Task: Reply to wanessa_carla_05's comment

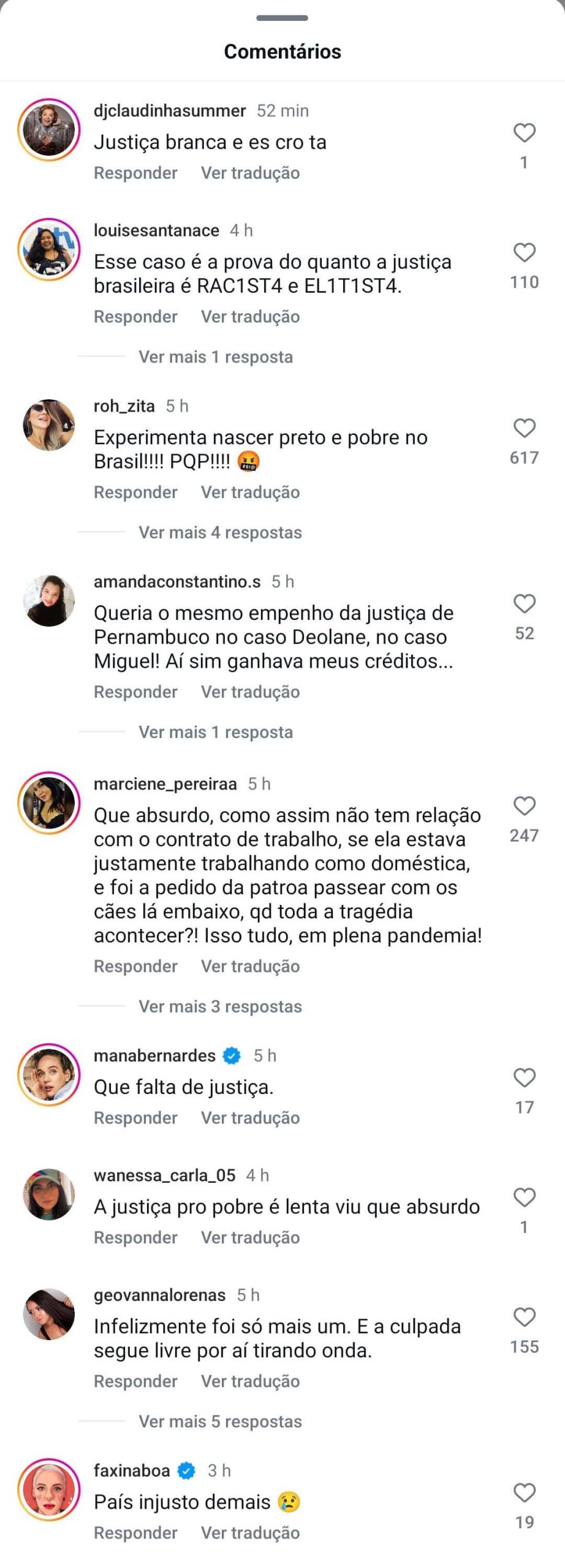Action: pos(135,1237)
